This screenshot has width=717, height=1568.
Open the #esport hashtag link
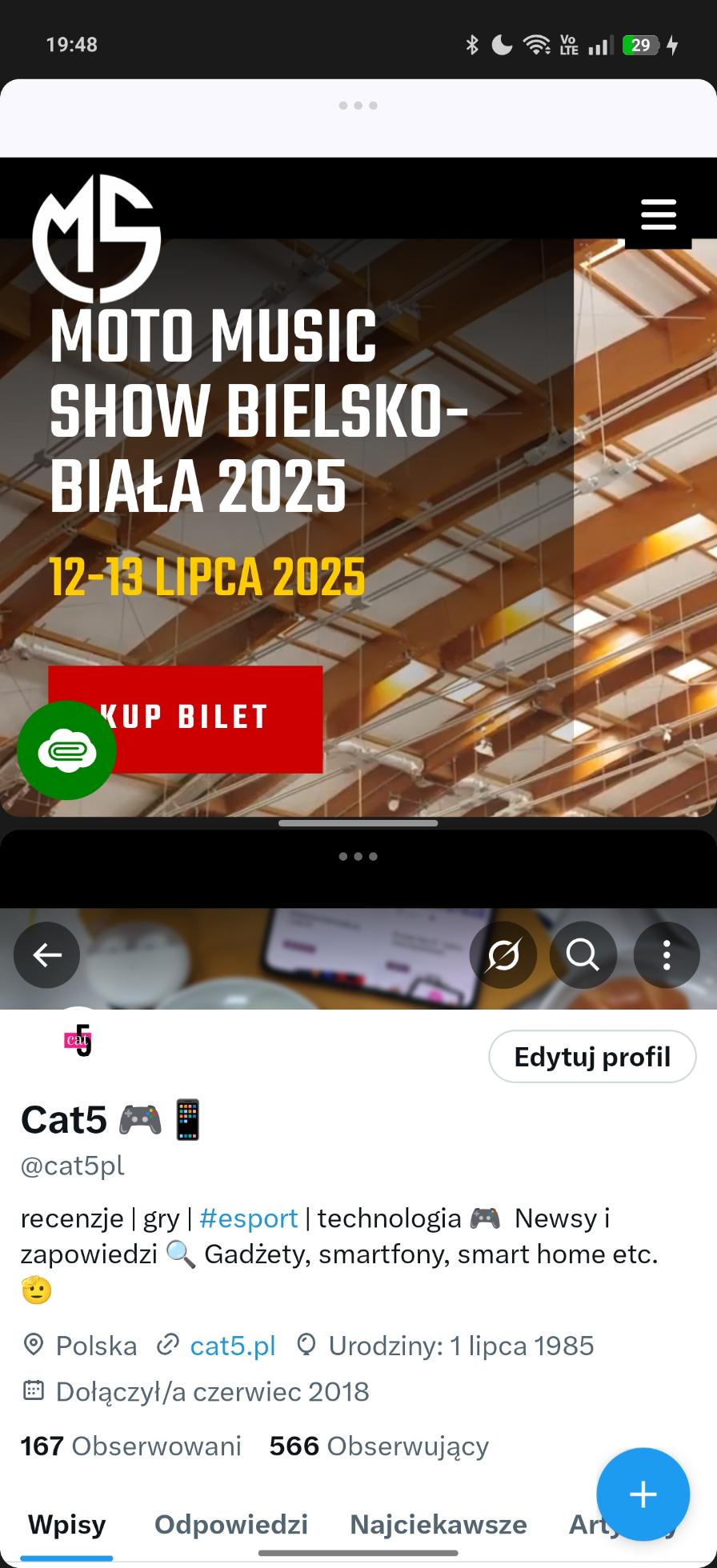point(248,1218)
